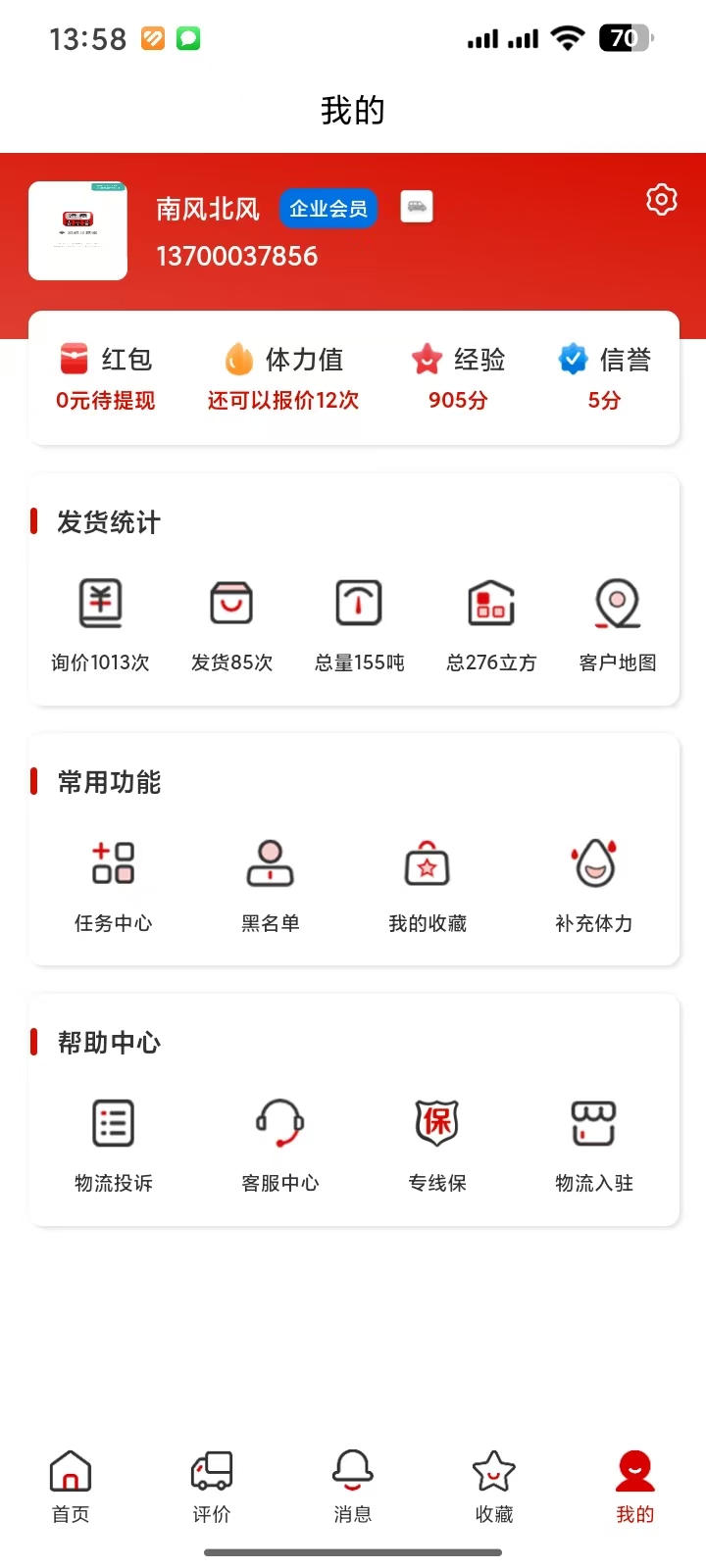Screen dimensions: 706x1568
Task: Open 我的收藏 favorites
Action: point(427,882)
